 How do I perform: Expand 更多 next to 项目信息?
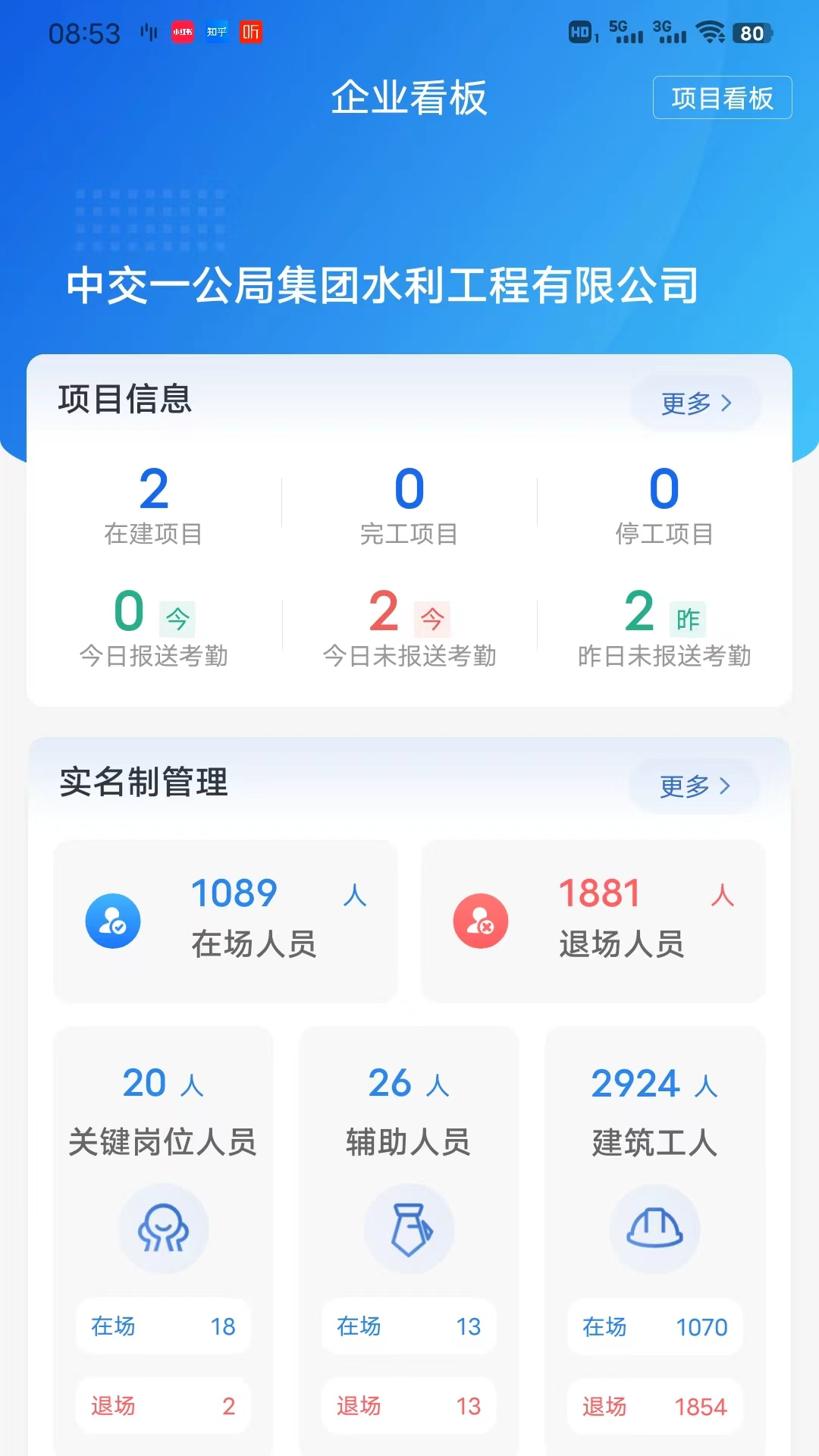(x=695, y=403)
